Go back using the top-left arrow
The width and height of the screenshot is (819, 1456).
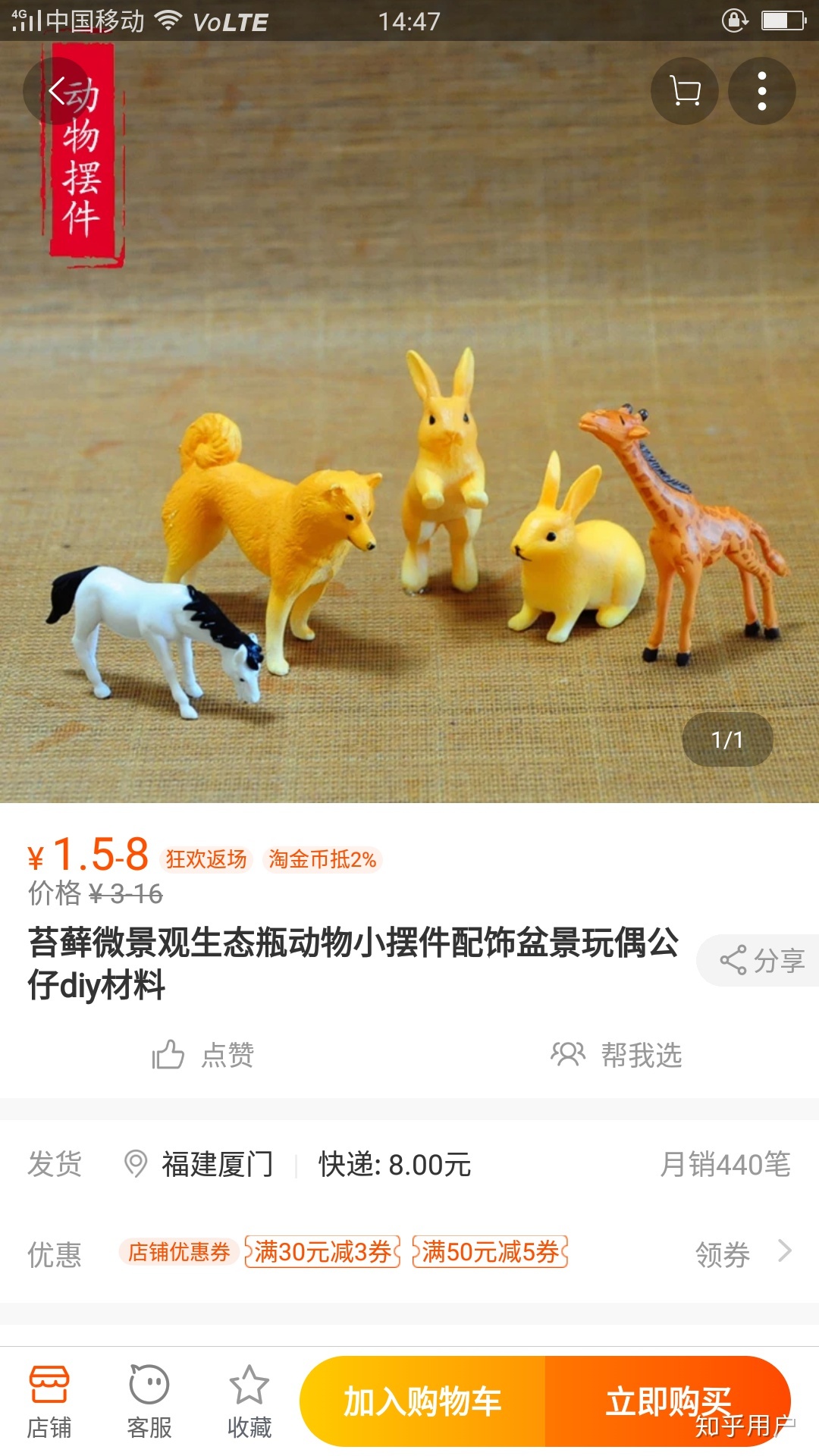pyautogui.click(x=57, y=91)
